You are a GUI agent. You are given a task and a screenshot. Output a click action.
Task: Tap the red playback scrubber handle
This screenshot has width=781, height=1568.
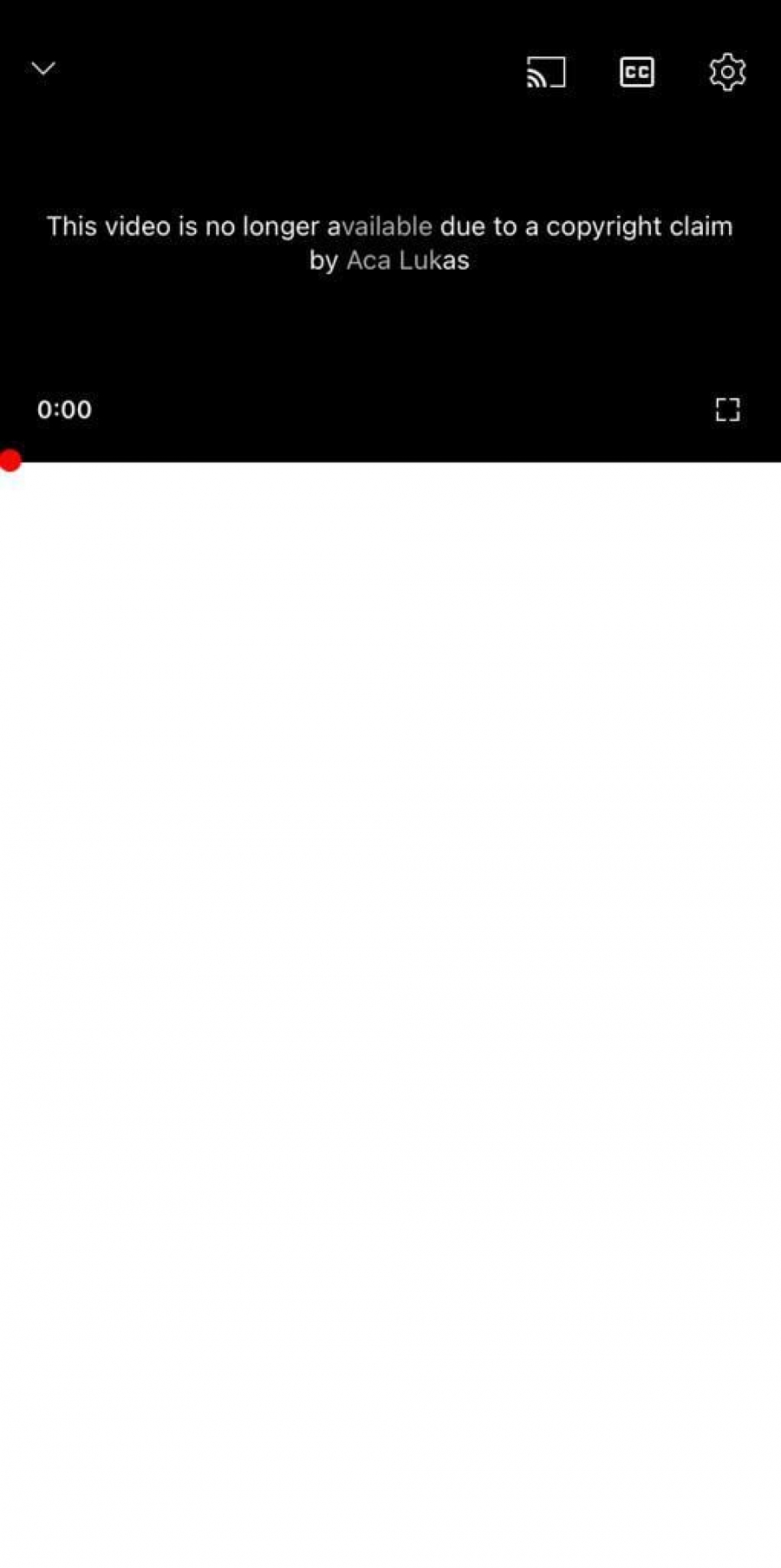[10, 461]
